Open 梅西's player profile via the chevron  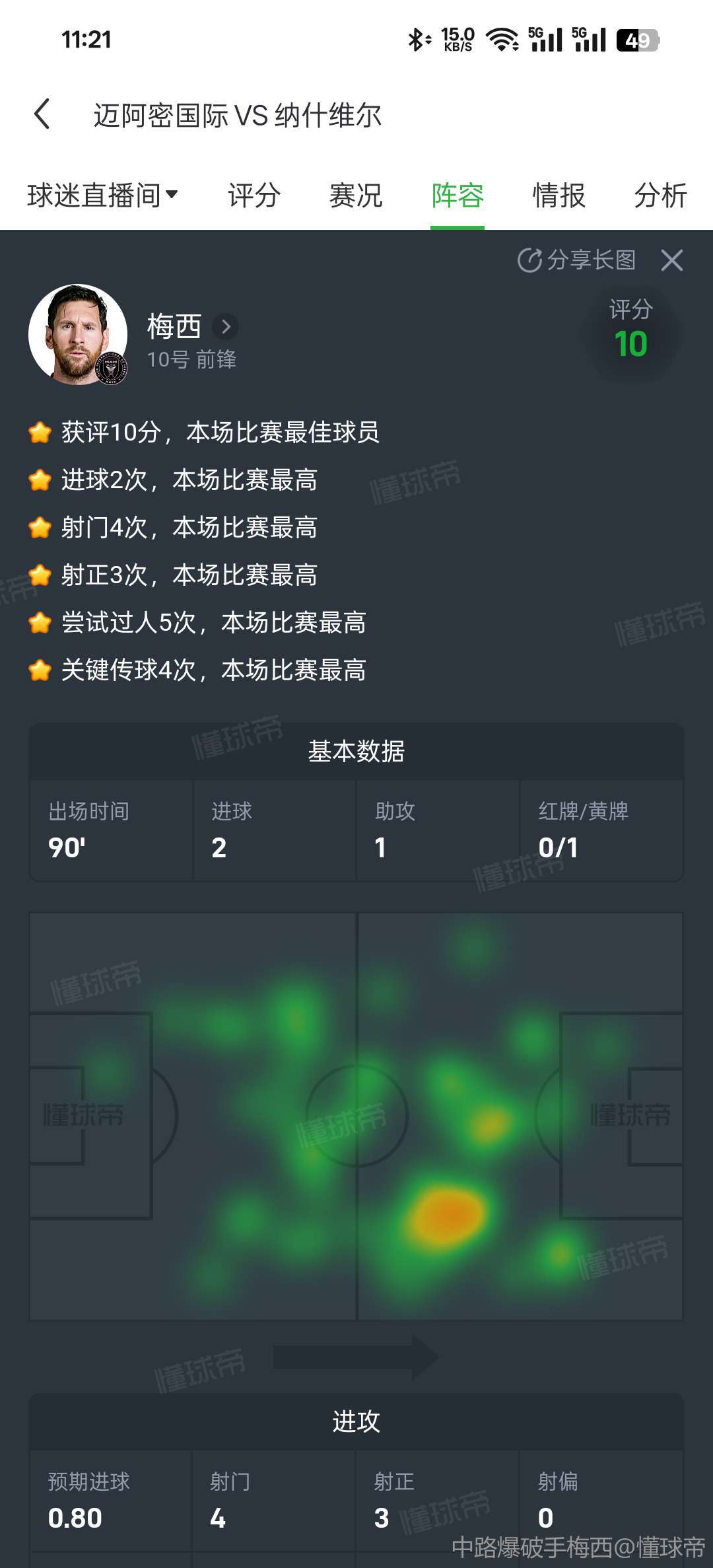[226, 326]
